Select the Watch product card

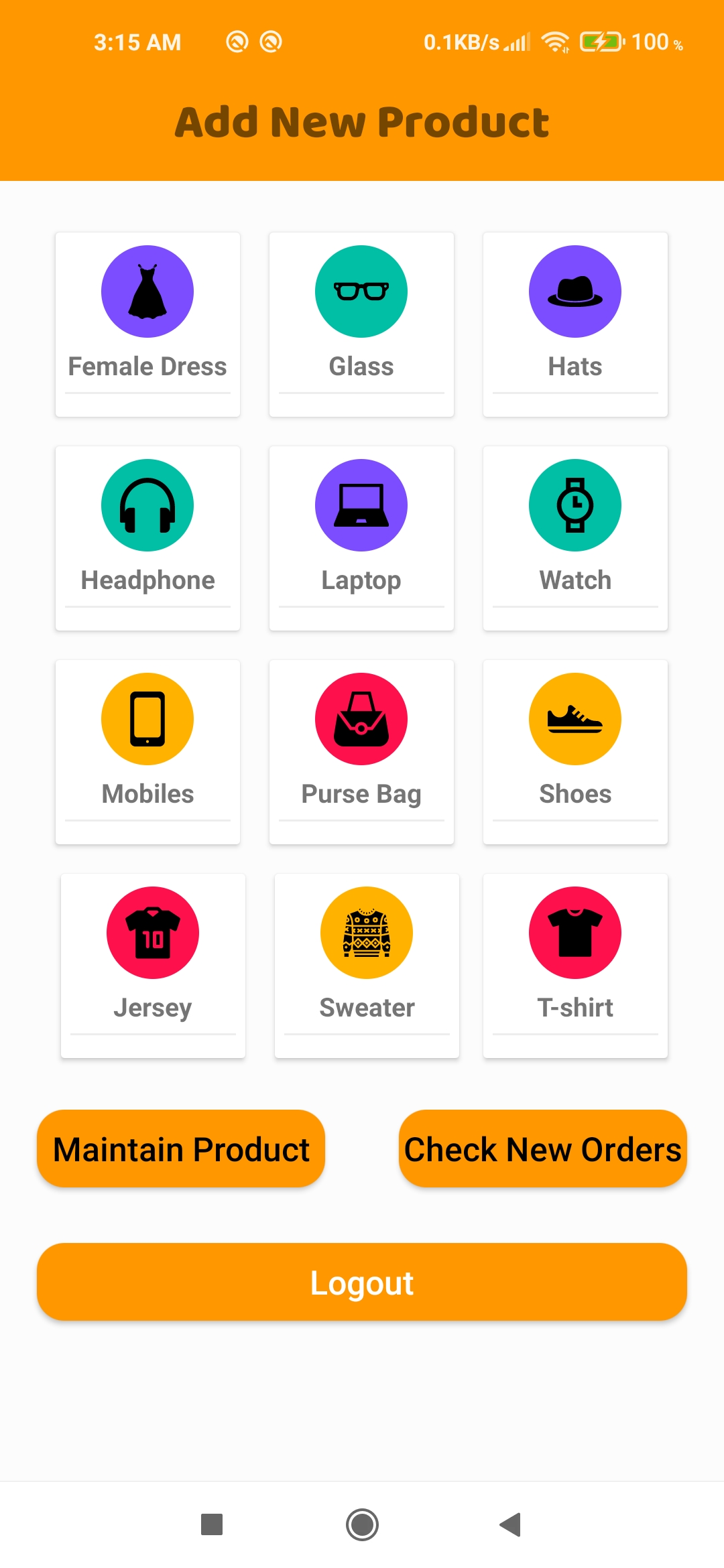coord(575,538)
